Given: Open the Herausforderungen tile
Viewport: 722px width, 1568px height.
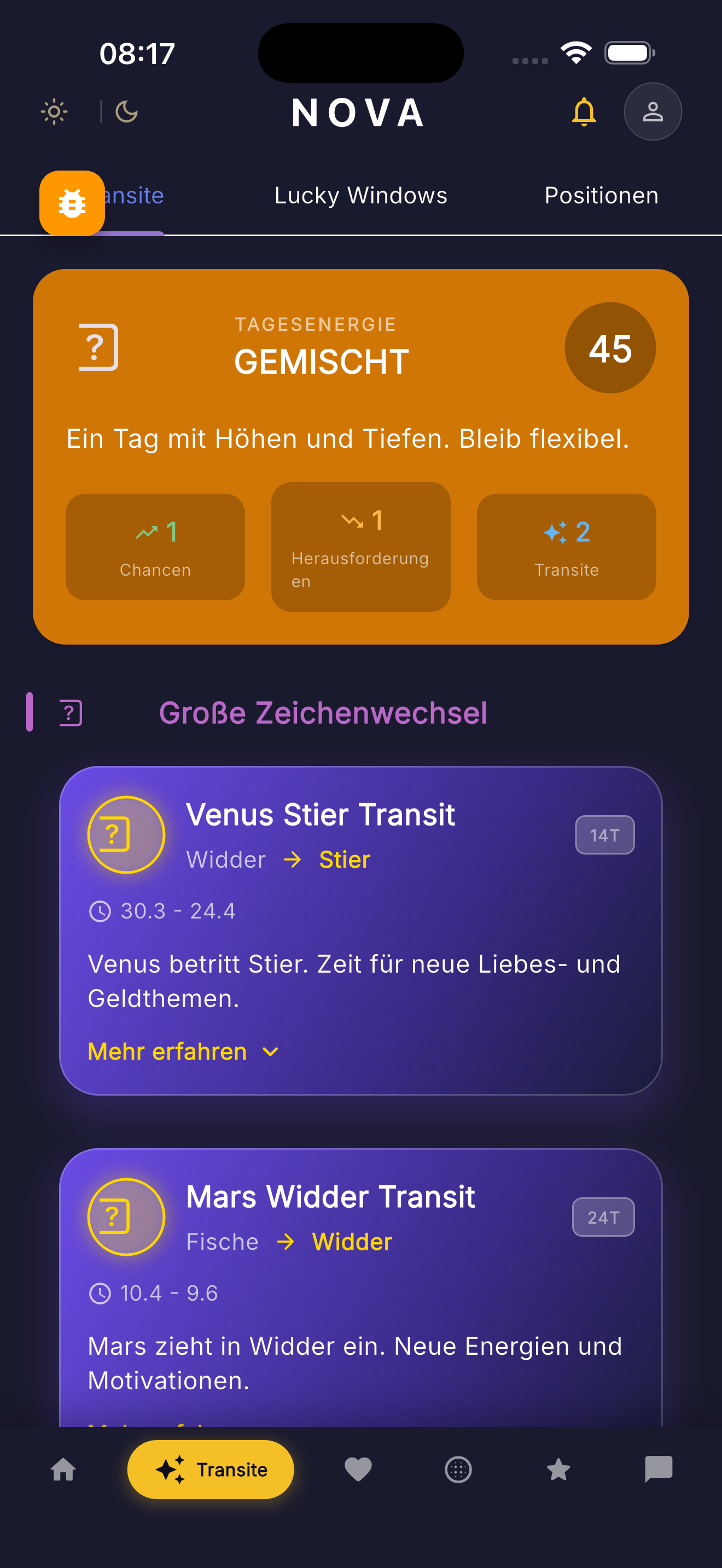Looking at the screenshot, I should click(361, 547).
